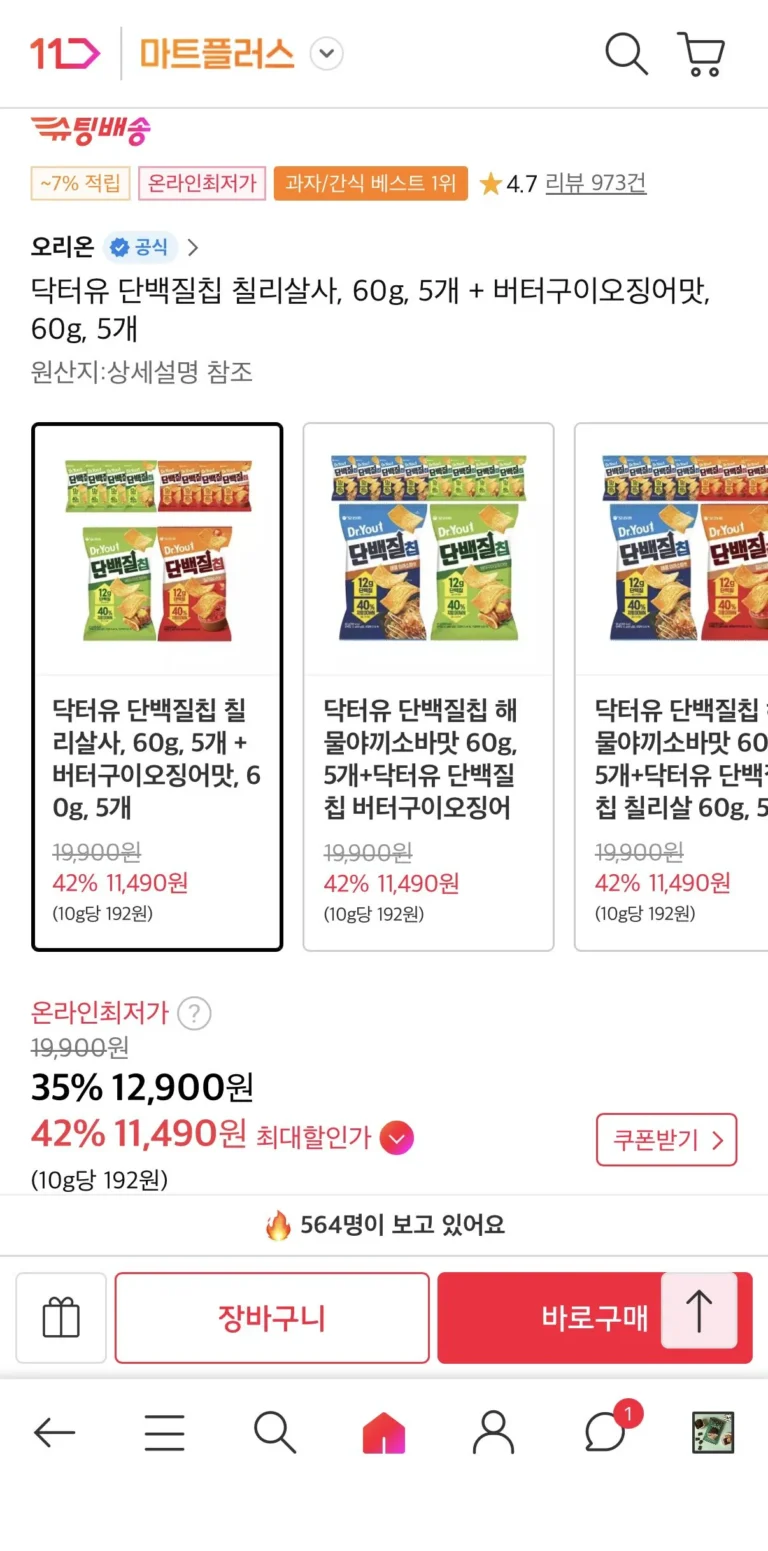Expand the 최대할인가 details
This screenshot has width=768, height=1551.
point(397,1138)
